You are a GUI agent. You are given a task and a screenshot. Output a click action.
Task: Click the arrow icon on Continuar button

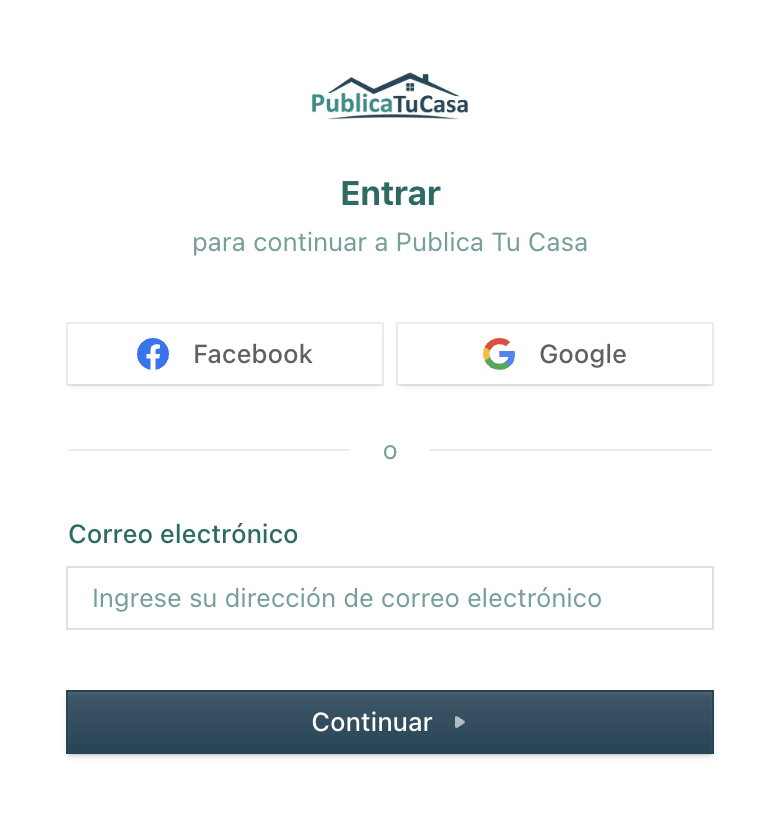click(459, 722)
